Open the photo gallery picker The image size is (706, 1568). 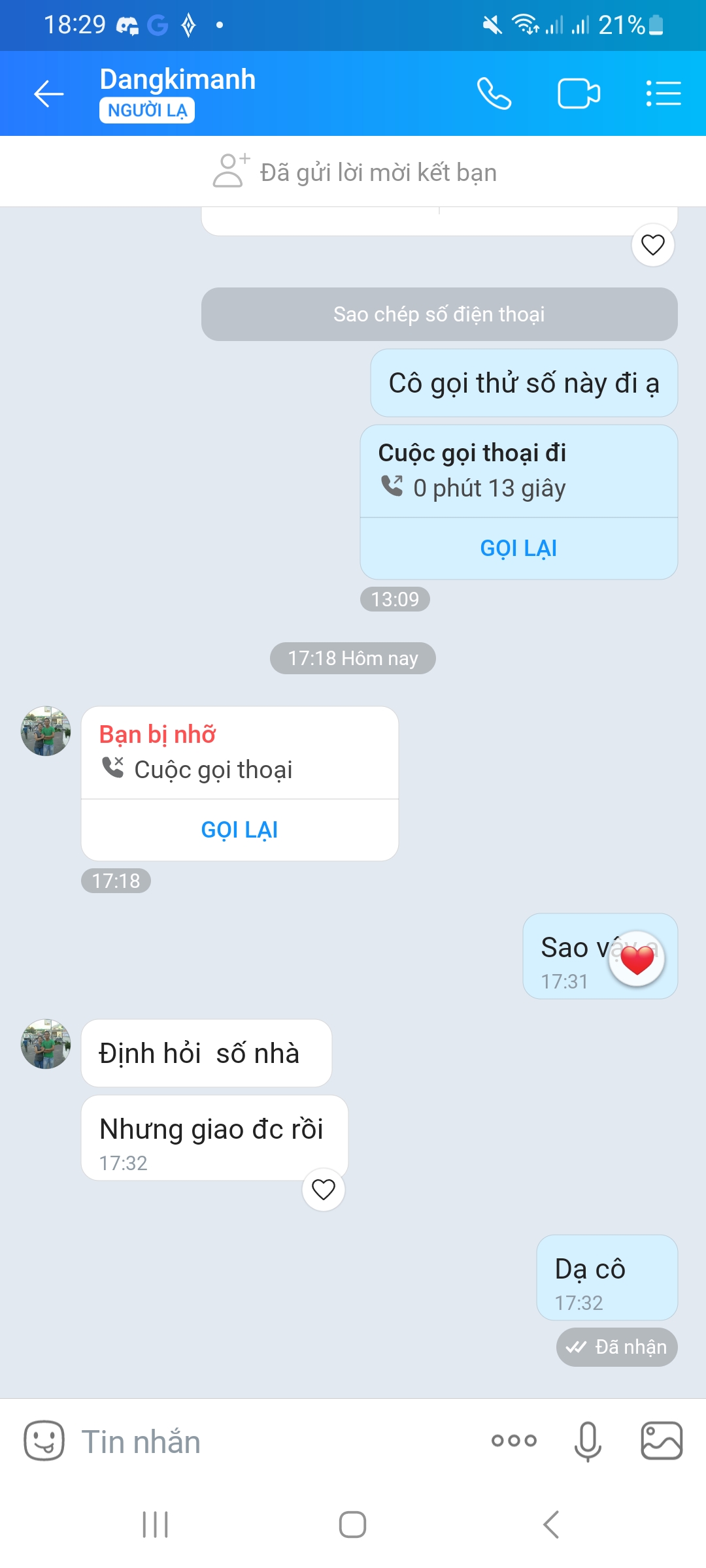[662, 1441]
